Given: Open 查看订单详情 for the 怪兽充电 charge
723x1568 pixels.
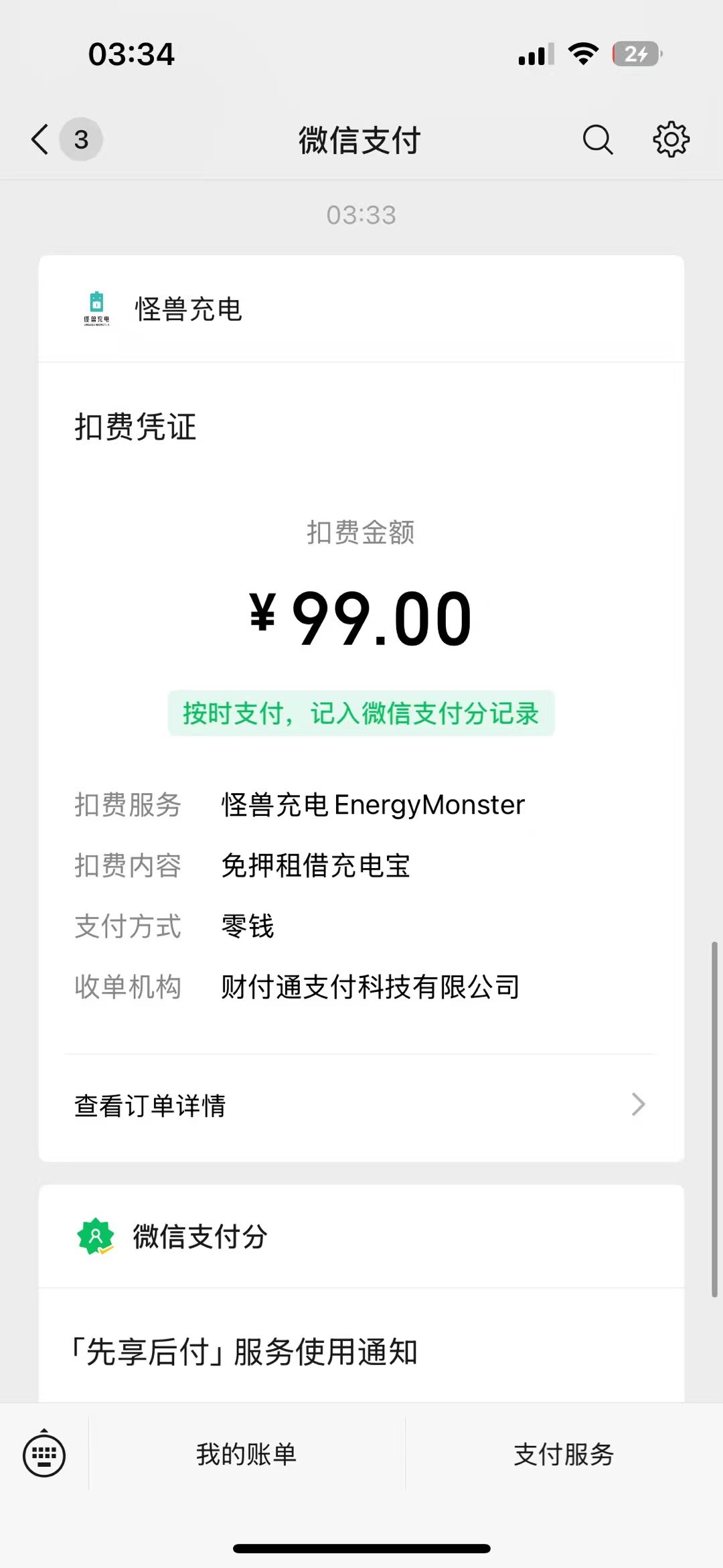Looking at the screenshot, I should click(x=361, y=1105).
